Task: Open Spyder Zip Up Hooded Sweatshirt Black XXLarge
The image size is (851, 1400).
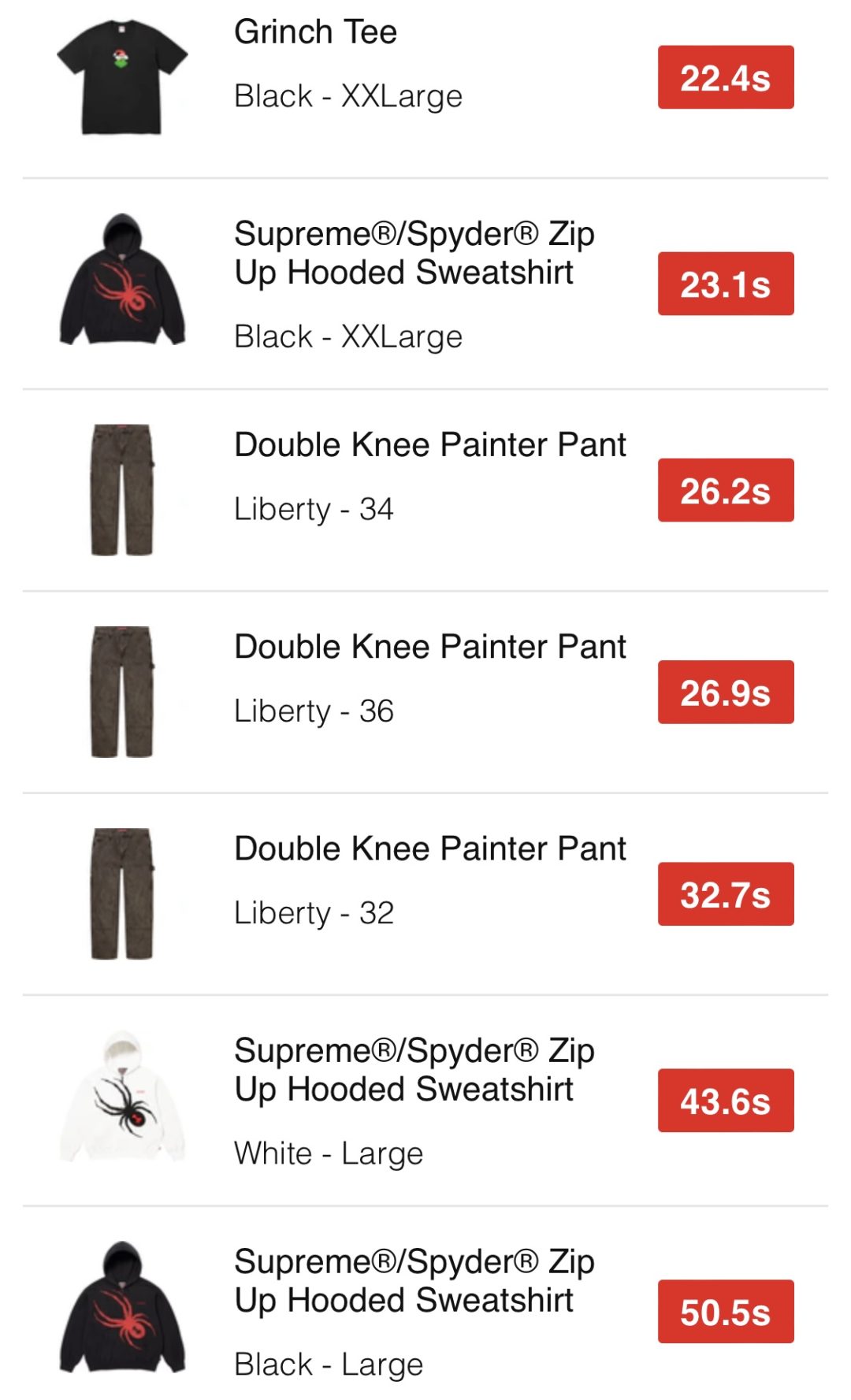Action: [x=414, y=253]
